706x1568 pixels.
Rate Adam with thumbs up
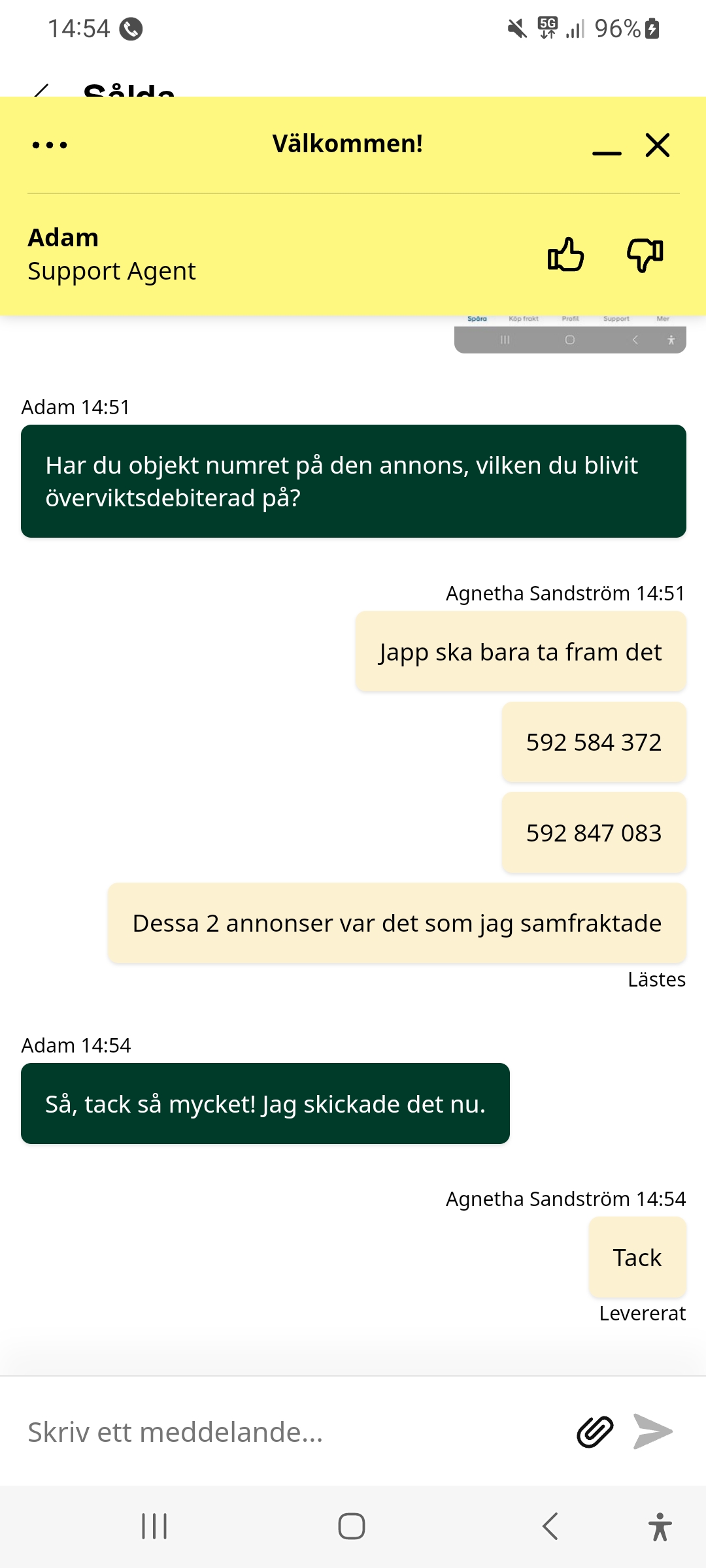coord(565,255)
